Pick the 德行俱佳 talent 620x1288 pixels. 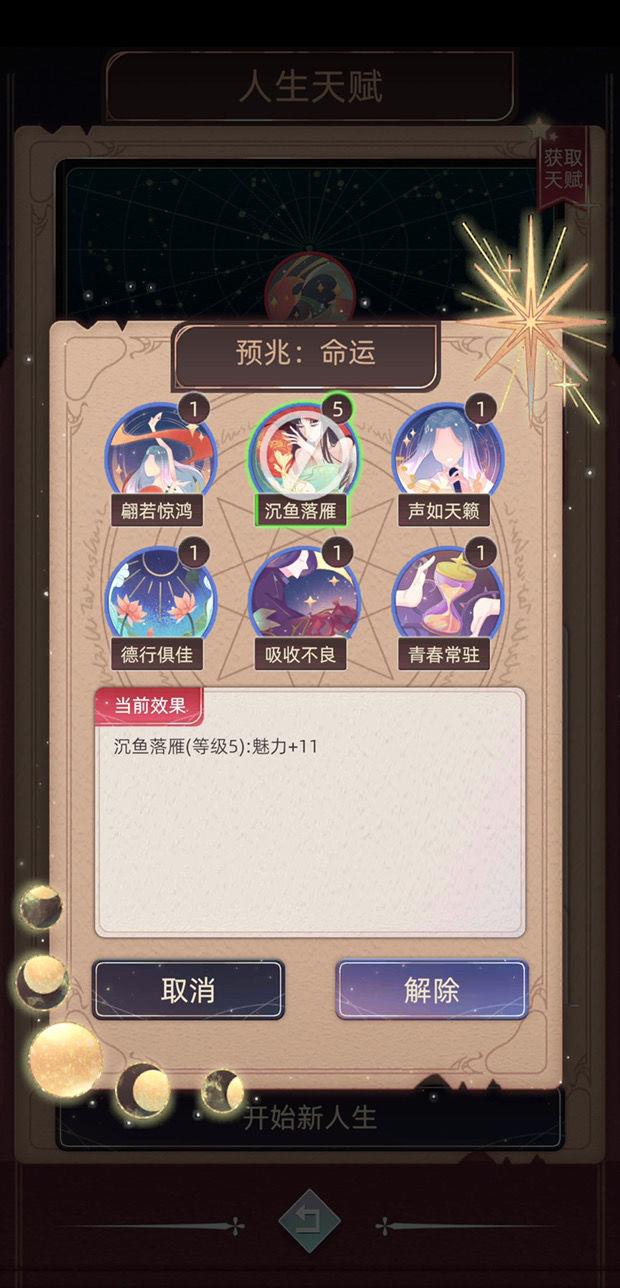click(160, 598)
